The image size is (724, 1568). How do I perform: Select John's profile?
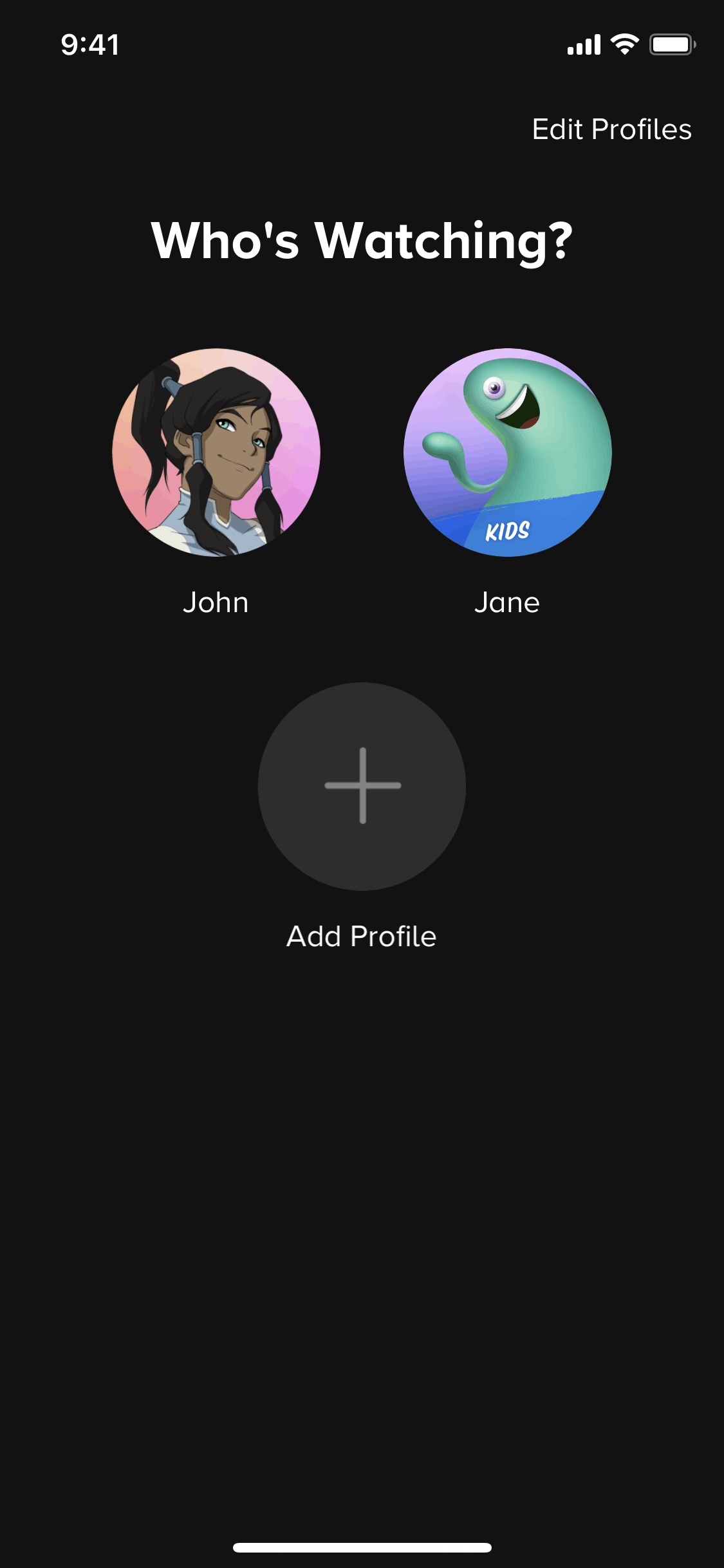(x=216, y=453)
